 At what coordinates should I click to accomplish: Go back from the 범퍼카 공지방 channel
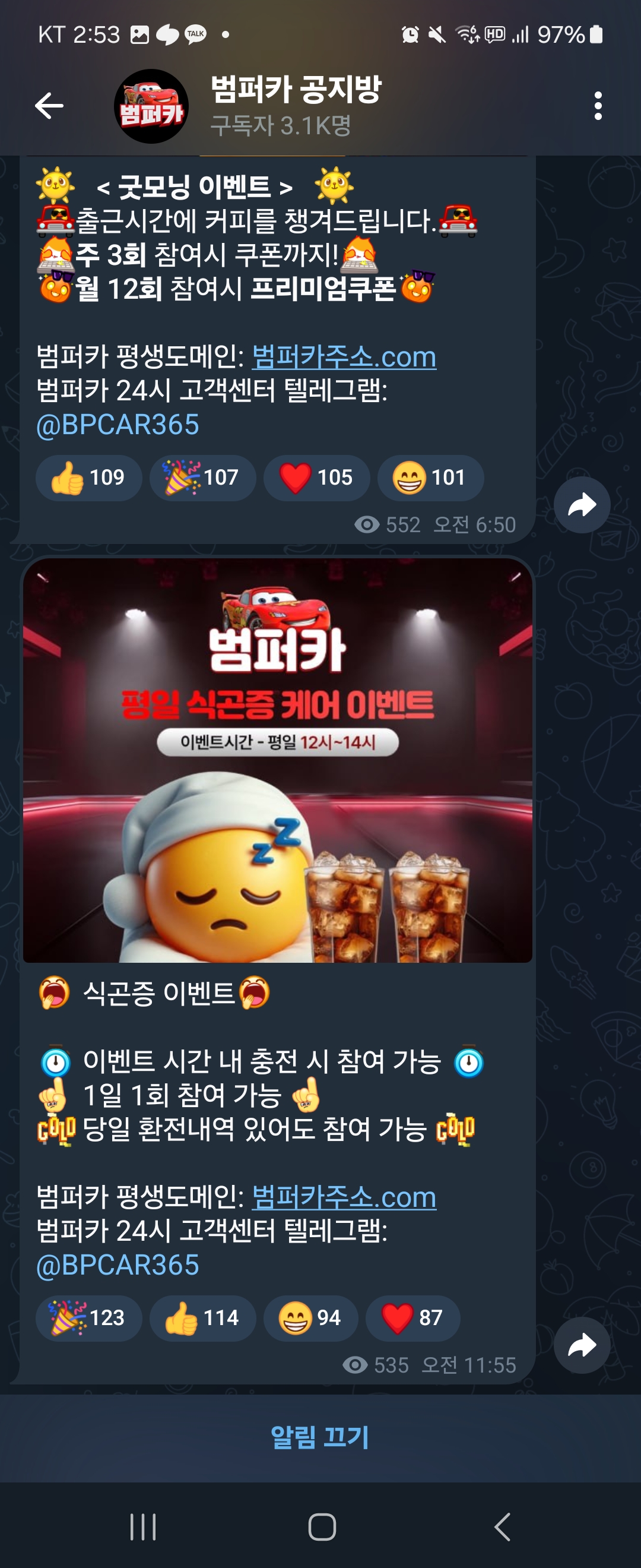[x=49, y=106]
